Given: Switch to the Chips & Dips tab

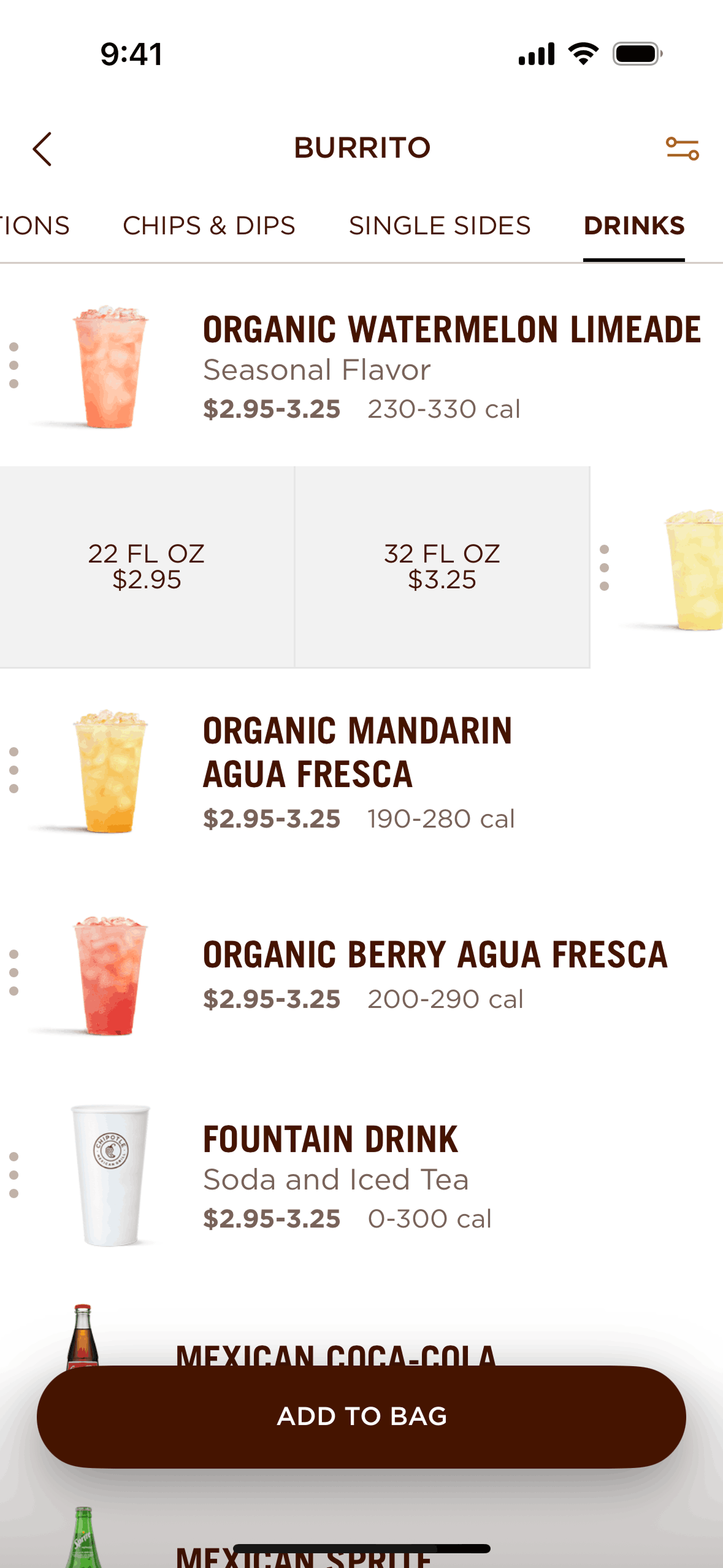Looking at the screenshot, I should [208, 226].
